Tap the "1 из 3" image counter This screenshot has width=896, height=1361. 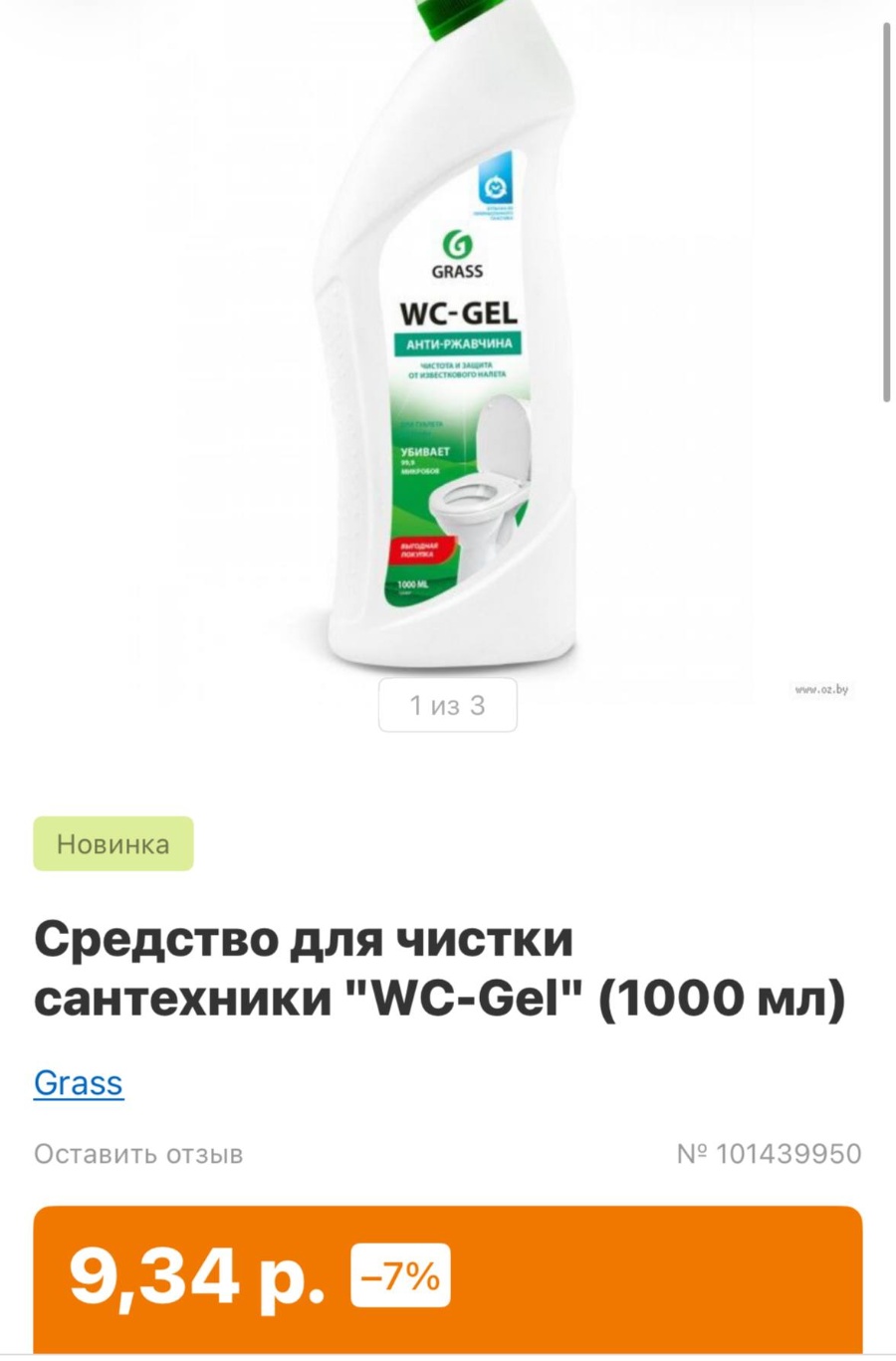click(x=448, y=705)
